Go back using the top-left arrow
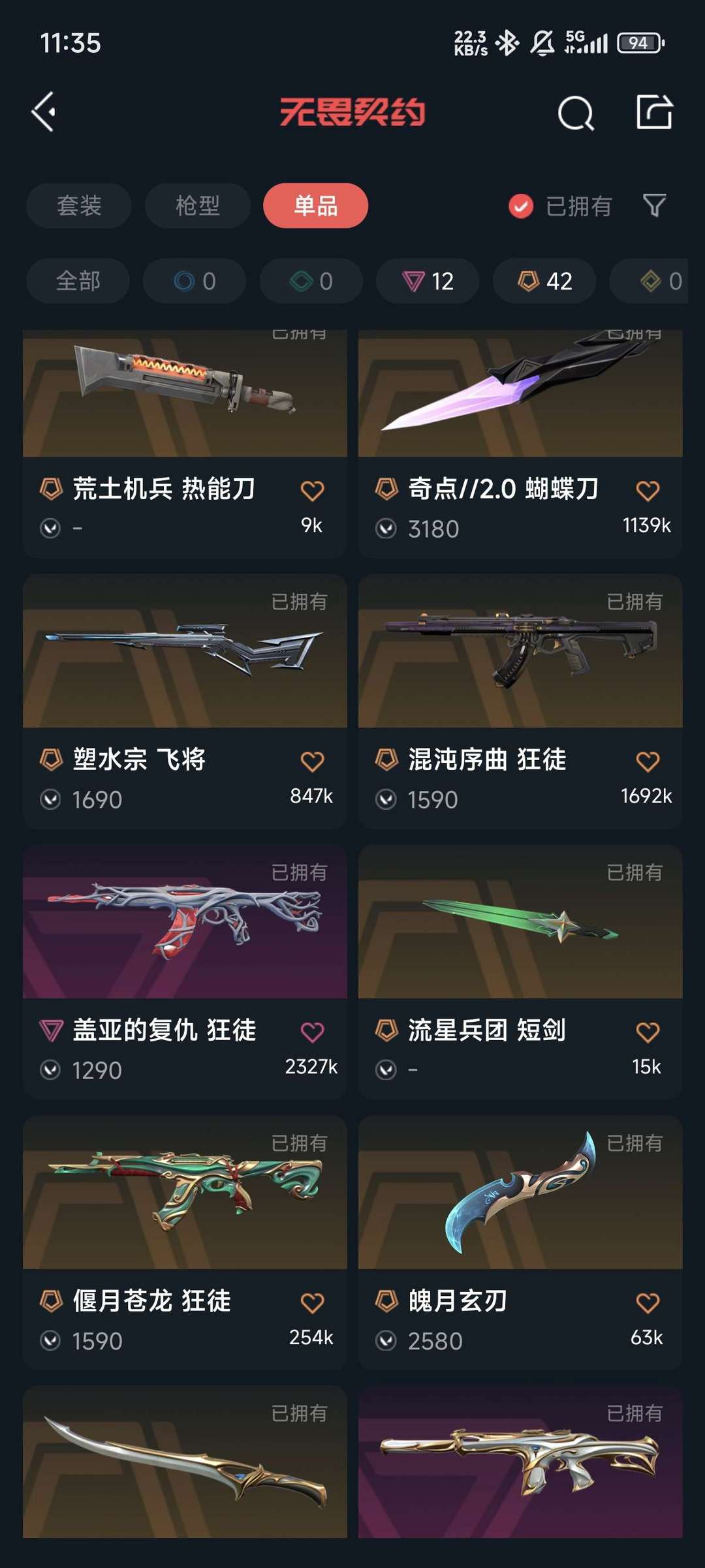The height and width of the screenshot is (1568, 705). (x=44, y=112)
